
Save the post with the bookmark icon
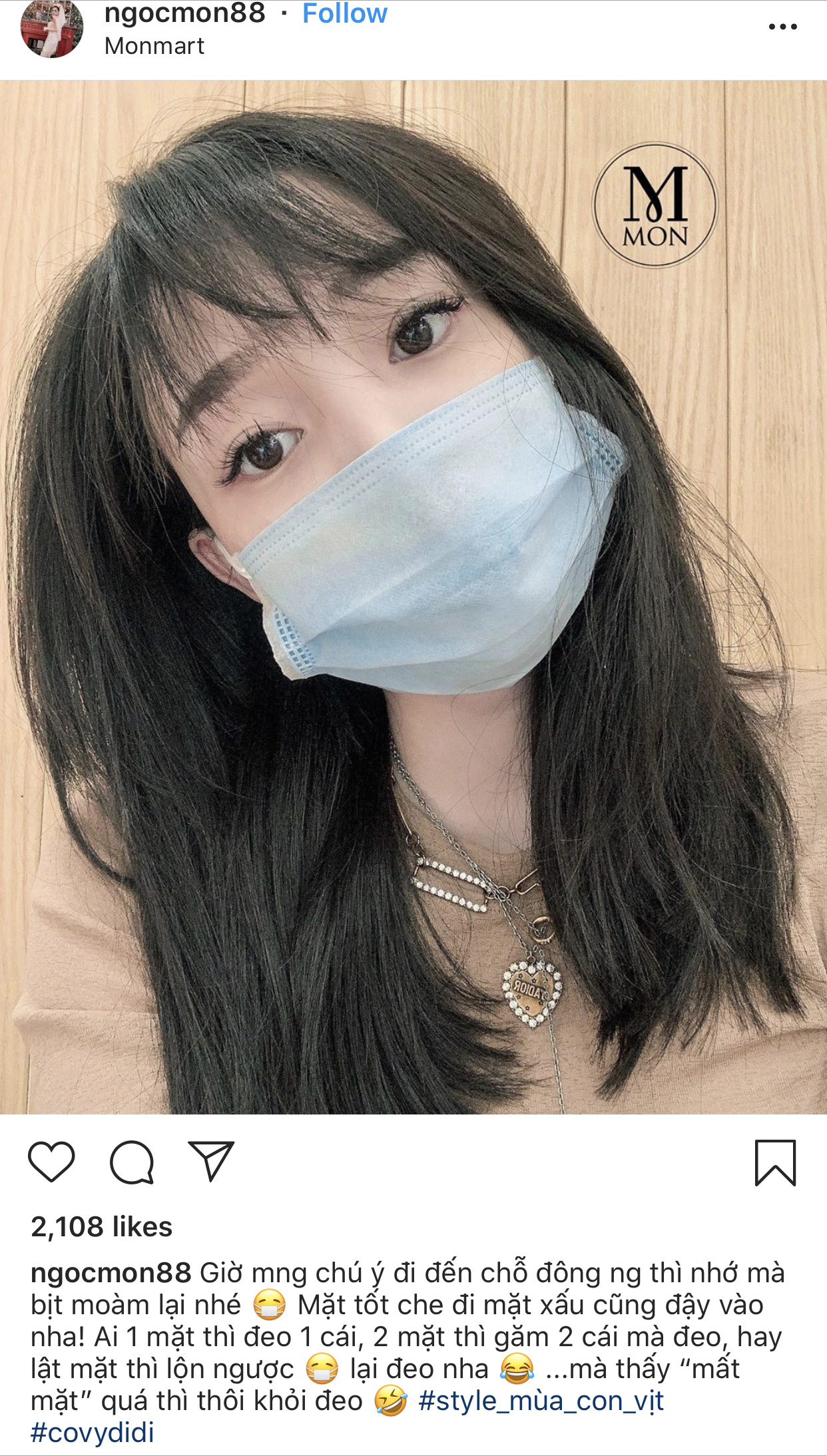tap(775, 1162)
